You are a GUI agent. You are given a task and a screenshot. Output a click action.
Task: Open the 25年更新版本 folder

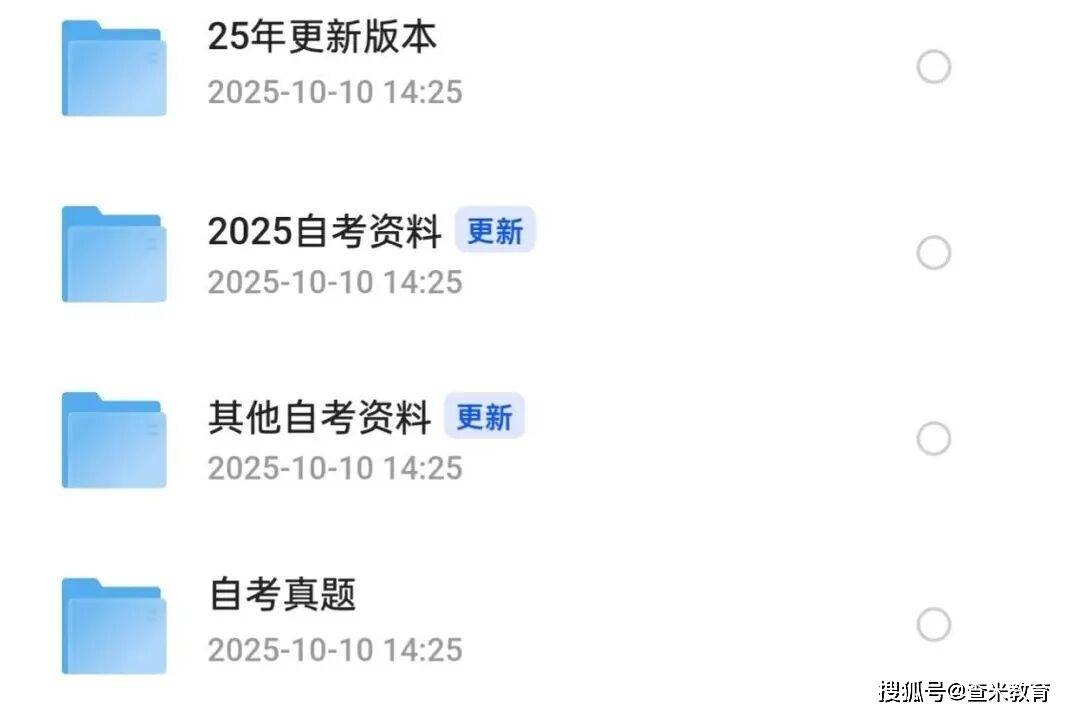(322, 39)
